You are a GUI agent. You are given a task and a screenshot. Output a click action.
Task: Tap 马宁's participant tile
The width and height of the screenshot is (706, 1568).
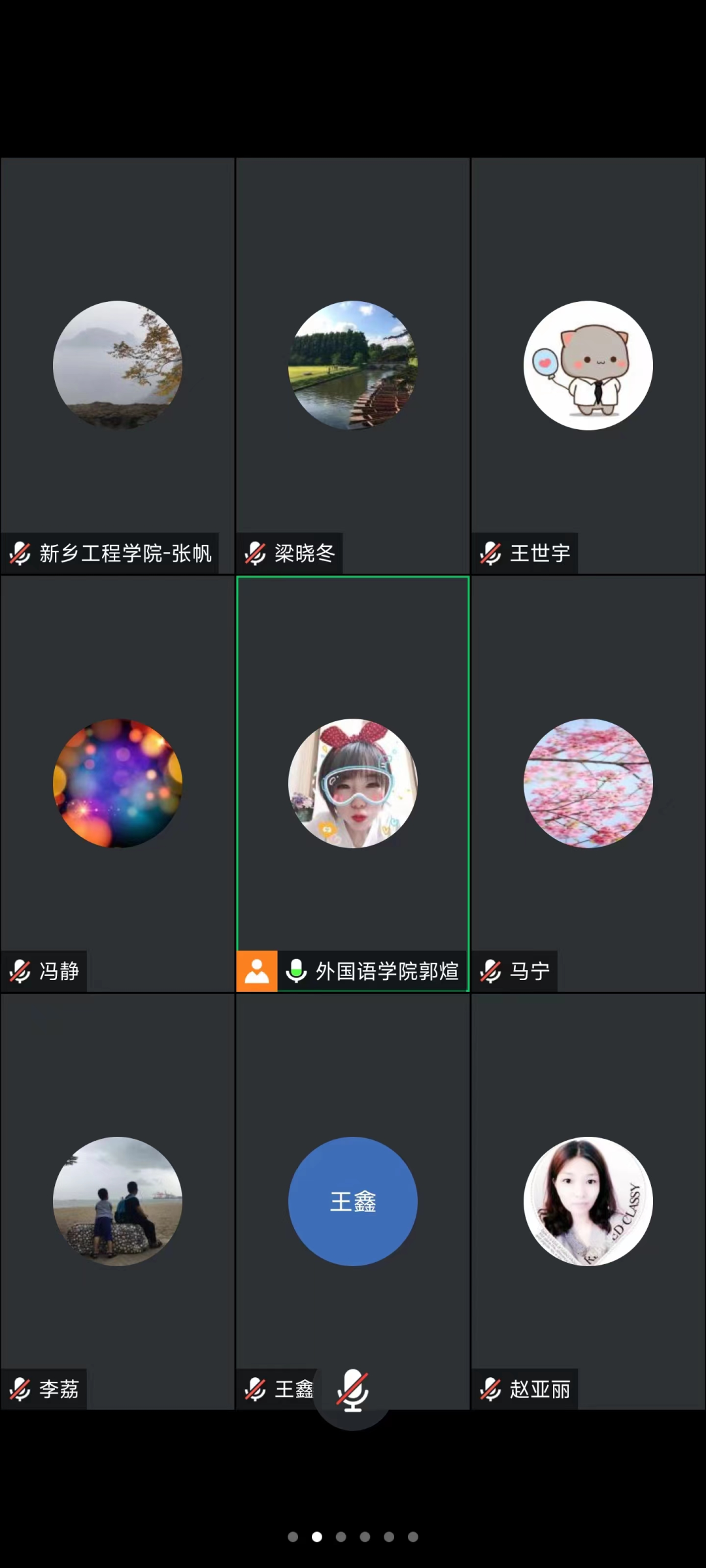click(x=588, y=784)
